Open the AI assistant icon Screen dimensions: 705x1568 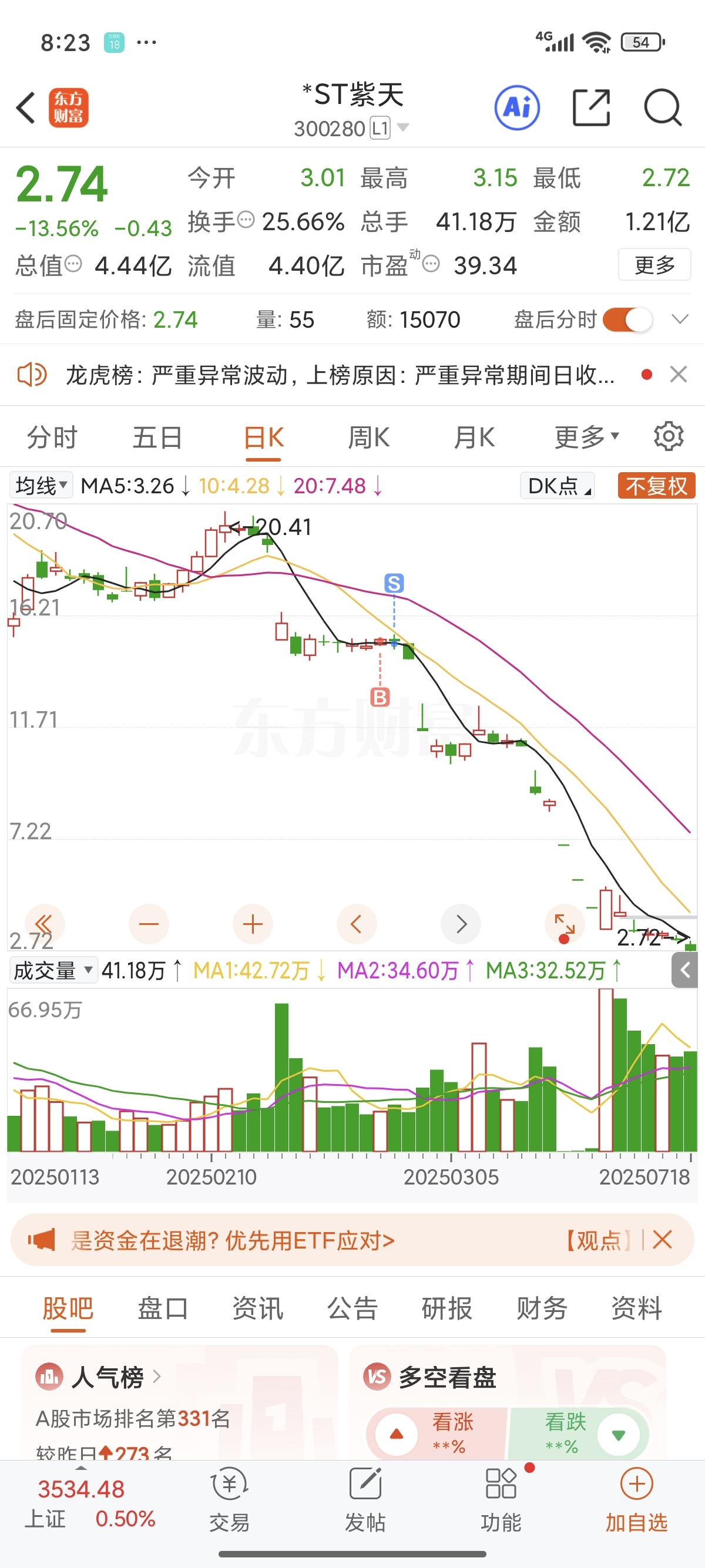coord(517,107)
